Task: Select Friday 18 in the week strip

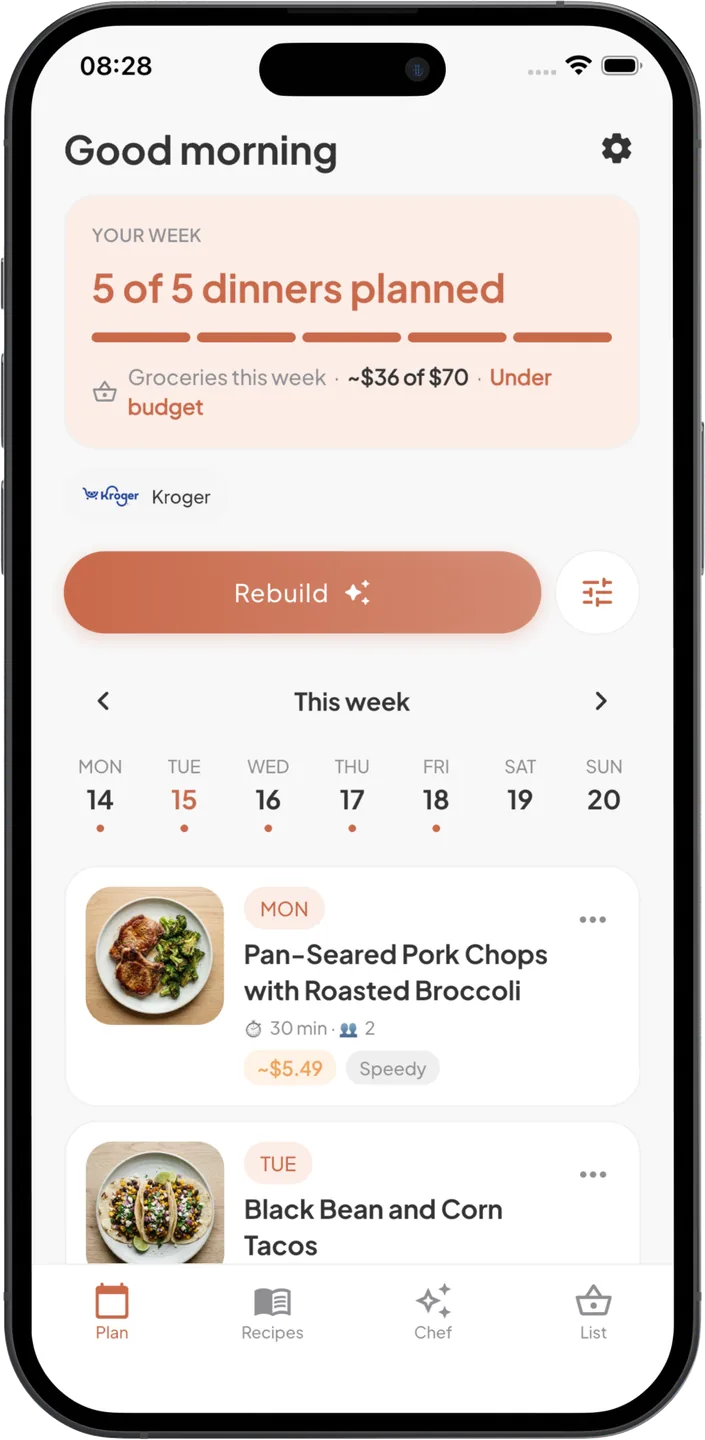Action: [436, 794]
